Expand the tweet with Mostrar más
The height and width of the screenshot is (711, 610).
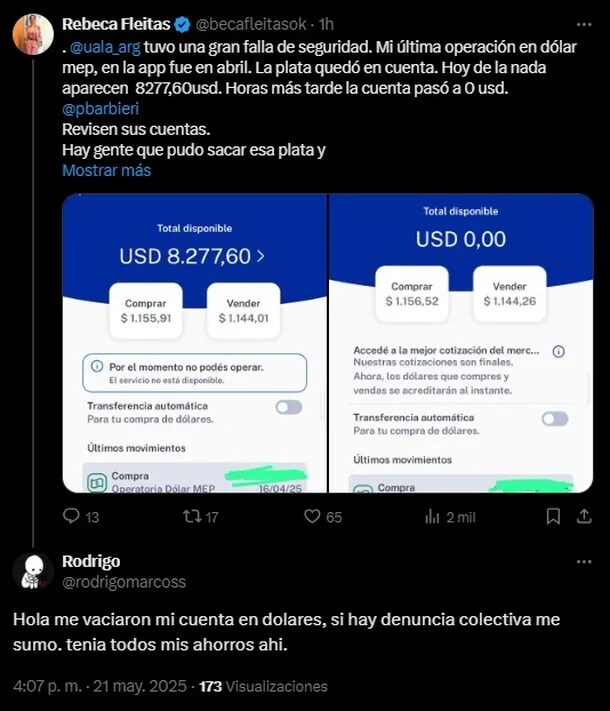tap(106, 170)
